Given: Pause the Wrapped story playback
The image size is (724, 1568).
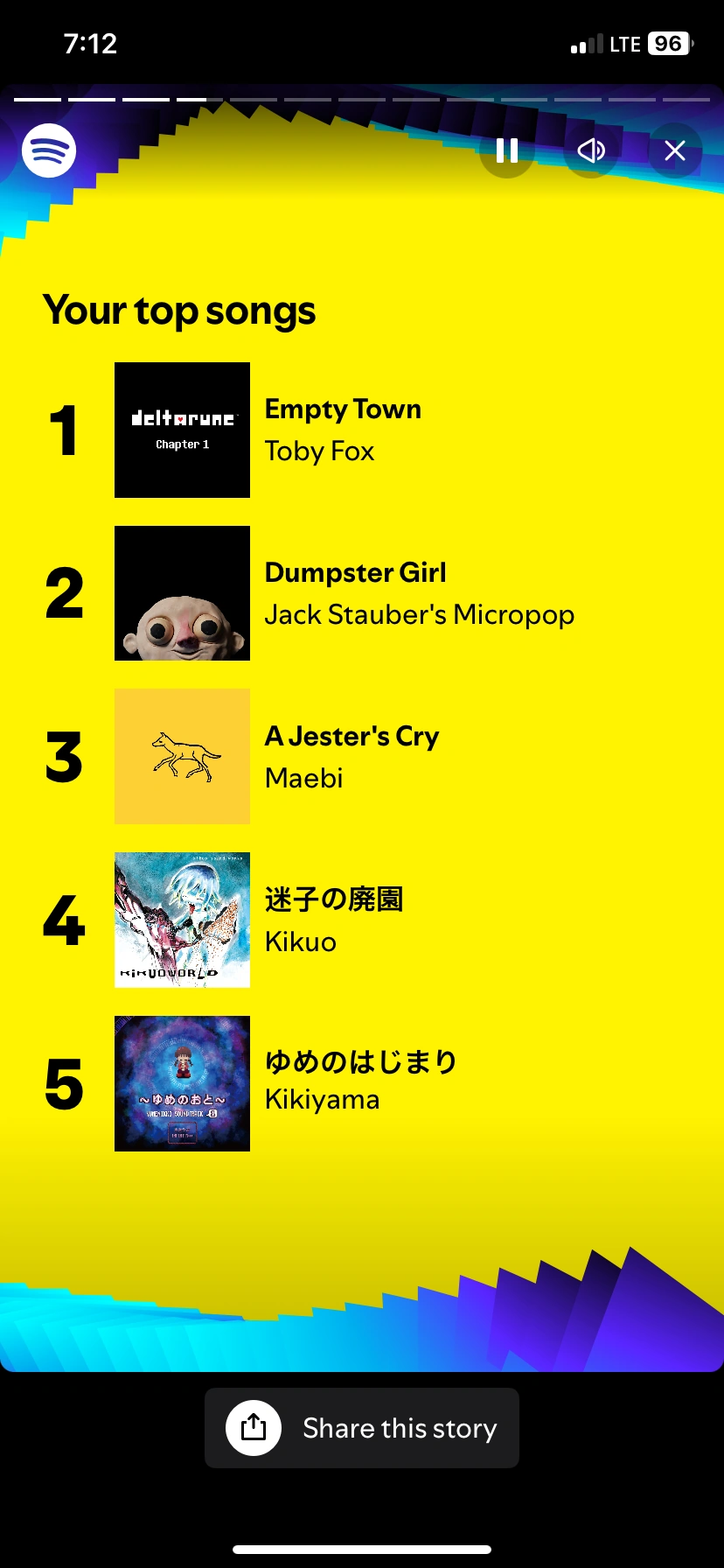Looking at the screenshot, I should [x=507, y=151].
